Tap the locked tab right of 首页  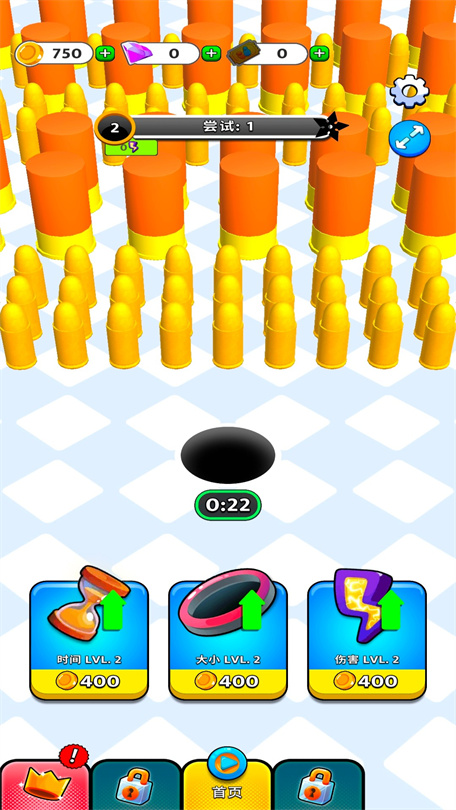[x=319, y=784]
